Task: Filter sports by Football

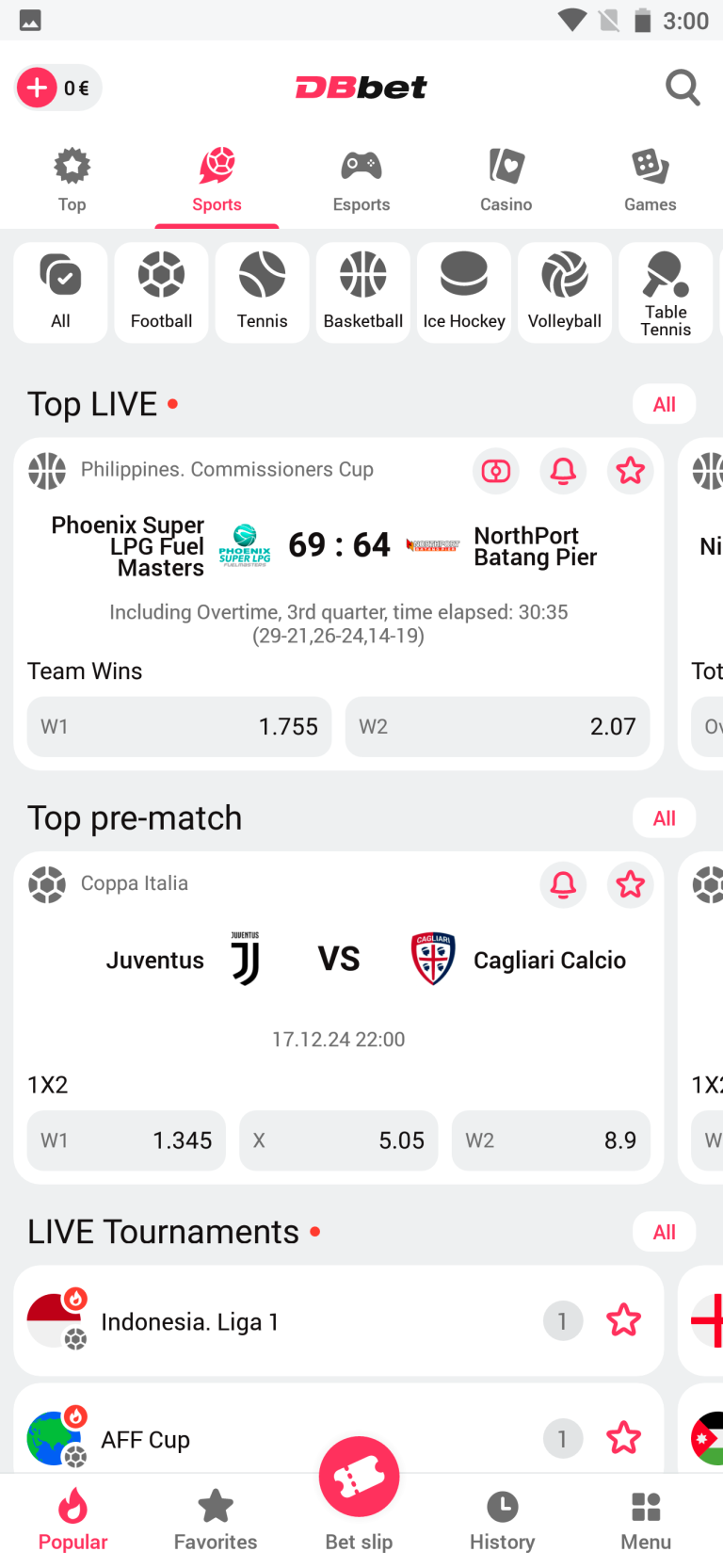Action: coord(161,292)
